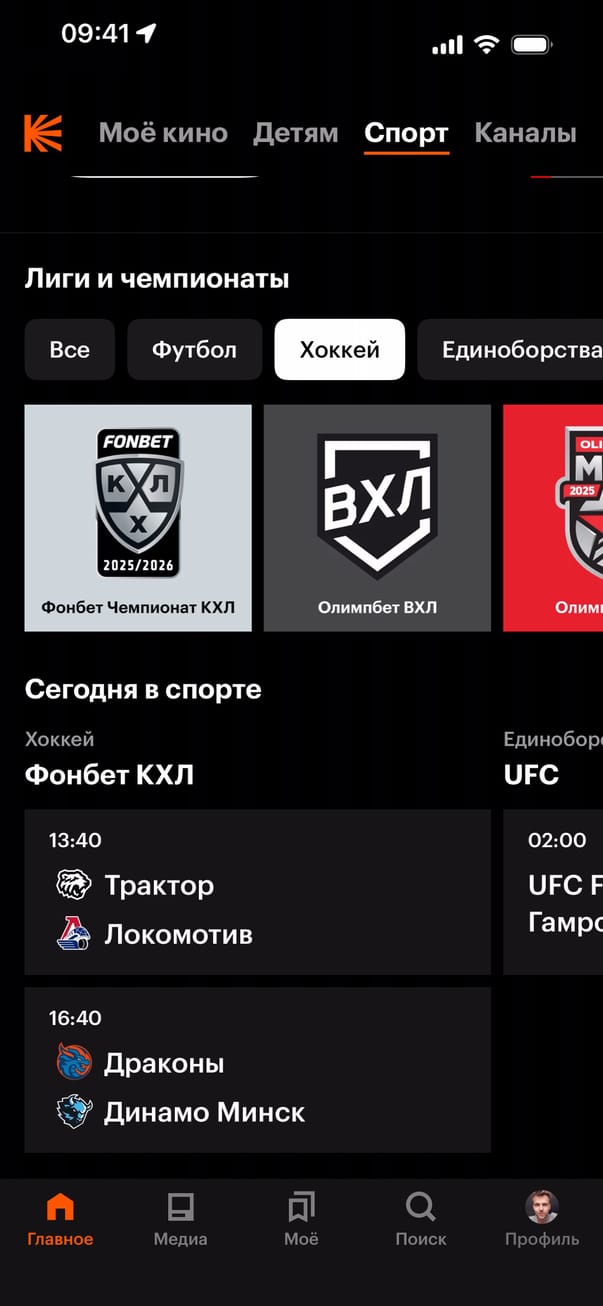The width and height of the screenshot is (603, 1306).
Task: Open the Драконы vs Динамо Минск match
Action: click(x=257, y=1070)
